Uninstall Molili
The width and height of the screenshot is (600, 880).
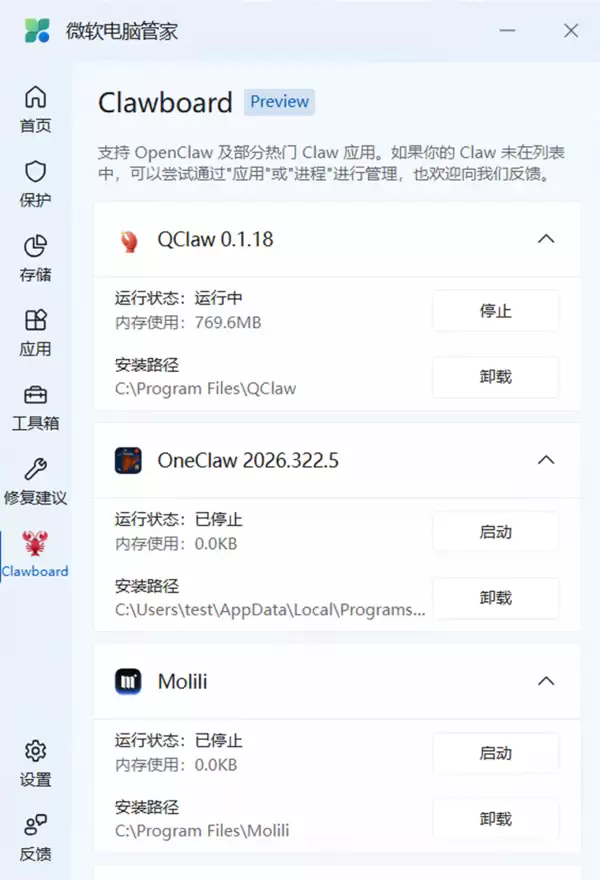[495, 819]
